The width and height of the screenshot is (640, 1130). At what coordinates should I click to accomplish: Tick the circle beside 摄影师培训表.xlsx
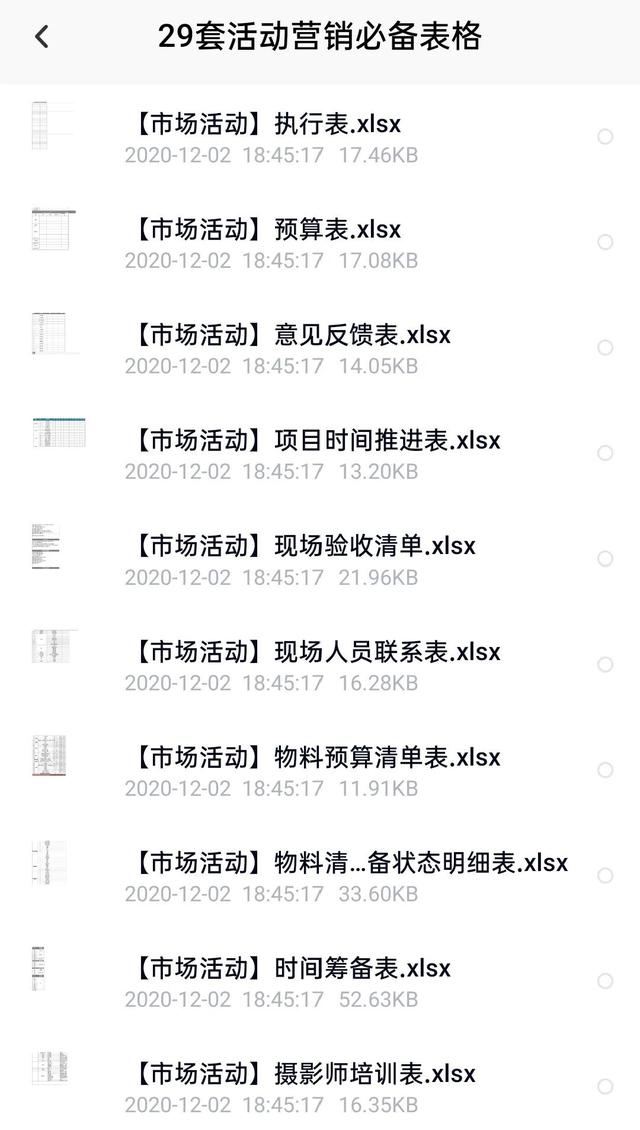[x=605, y=1087]
